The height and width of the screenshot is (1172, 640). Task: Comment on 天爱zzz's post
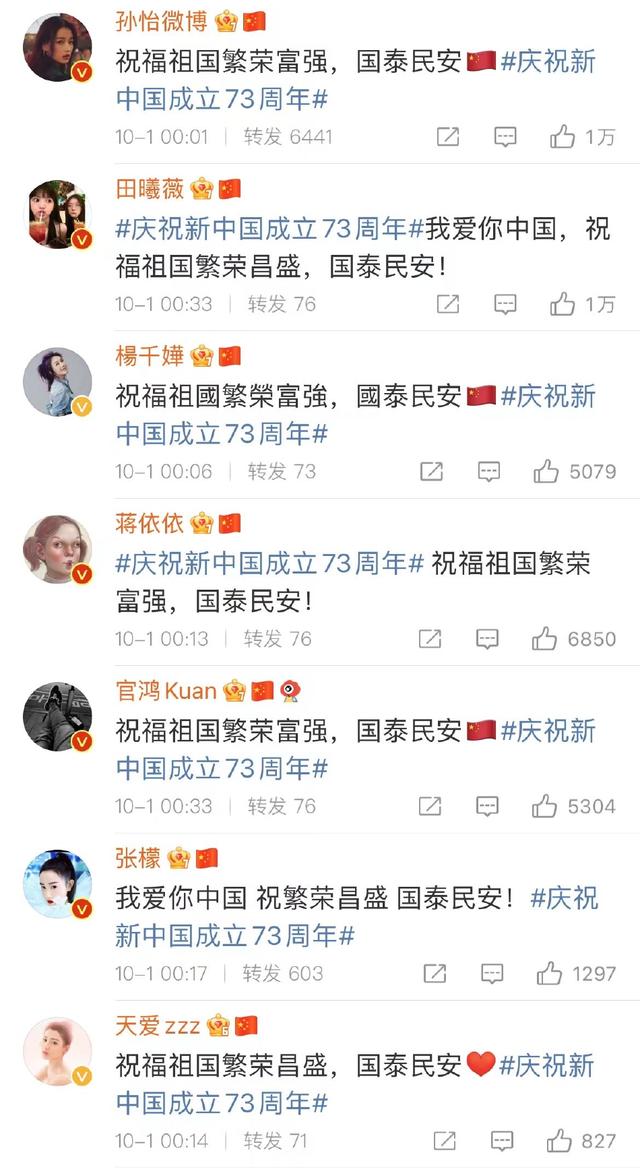(502, 1140)
